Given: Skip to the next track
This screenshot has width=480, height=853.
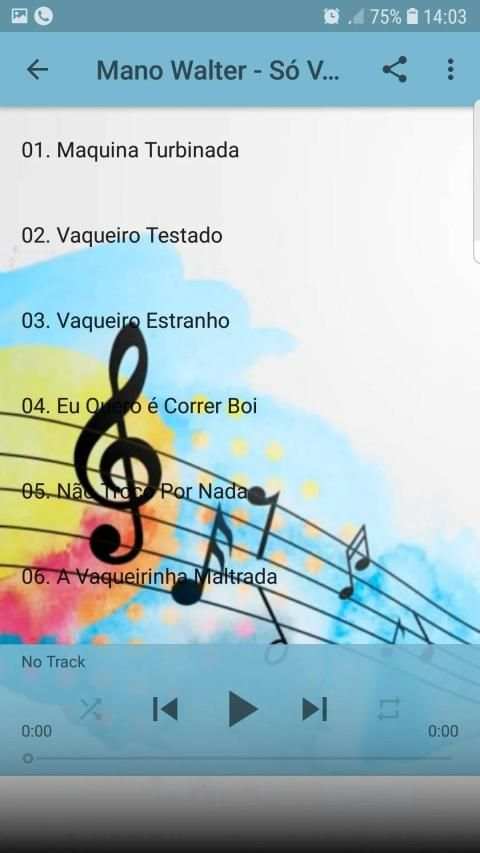Looking at the screenshot, I should [x=315, y=709].
